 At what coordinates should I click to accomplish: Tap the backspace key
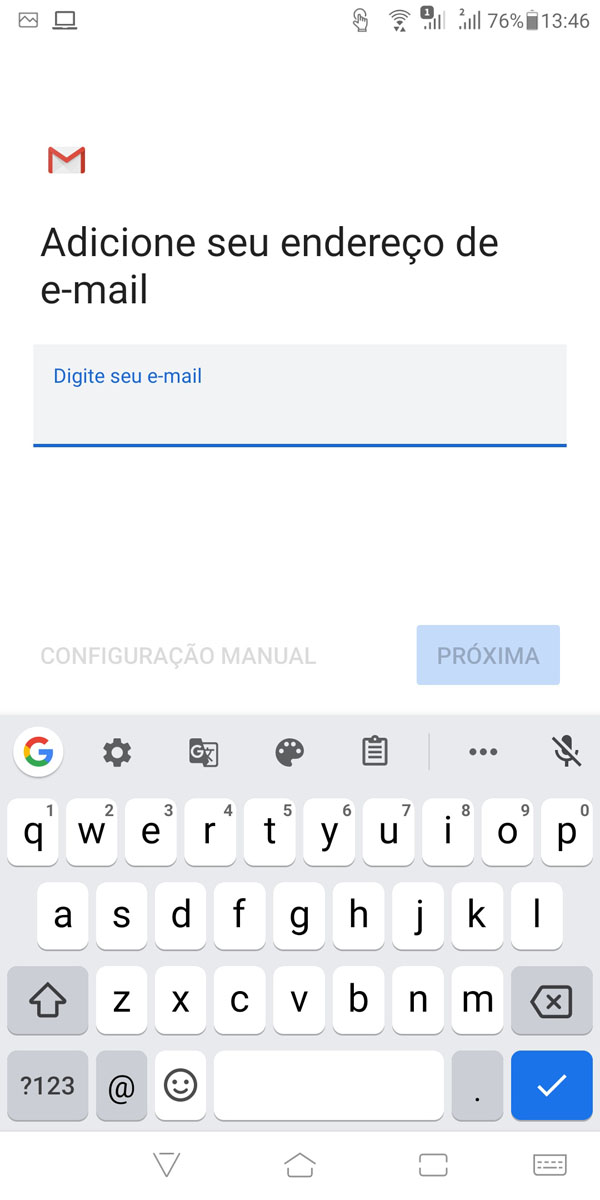pyautogui.click(x=552, y=1001)
